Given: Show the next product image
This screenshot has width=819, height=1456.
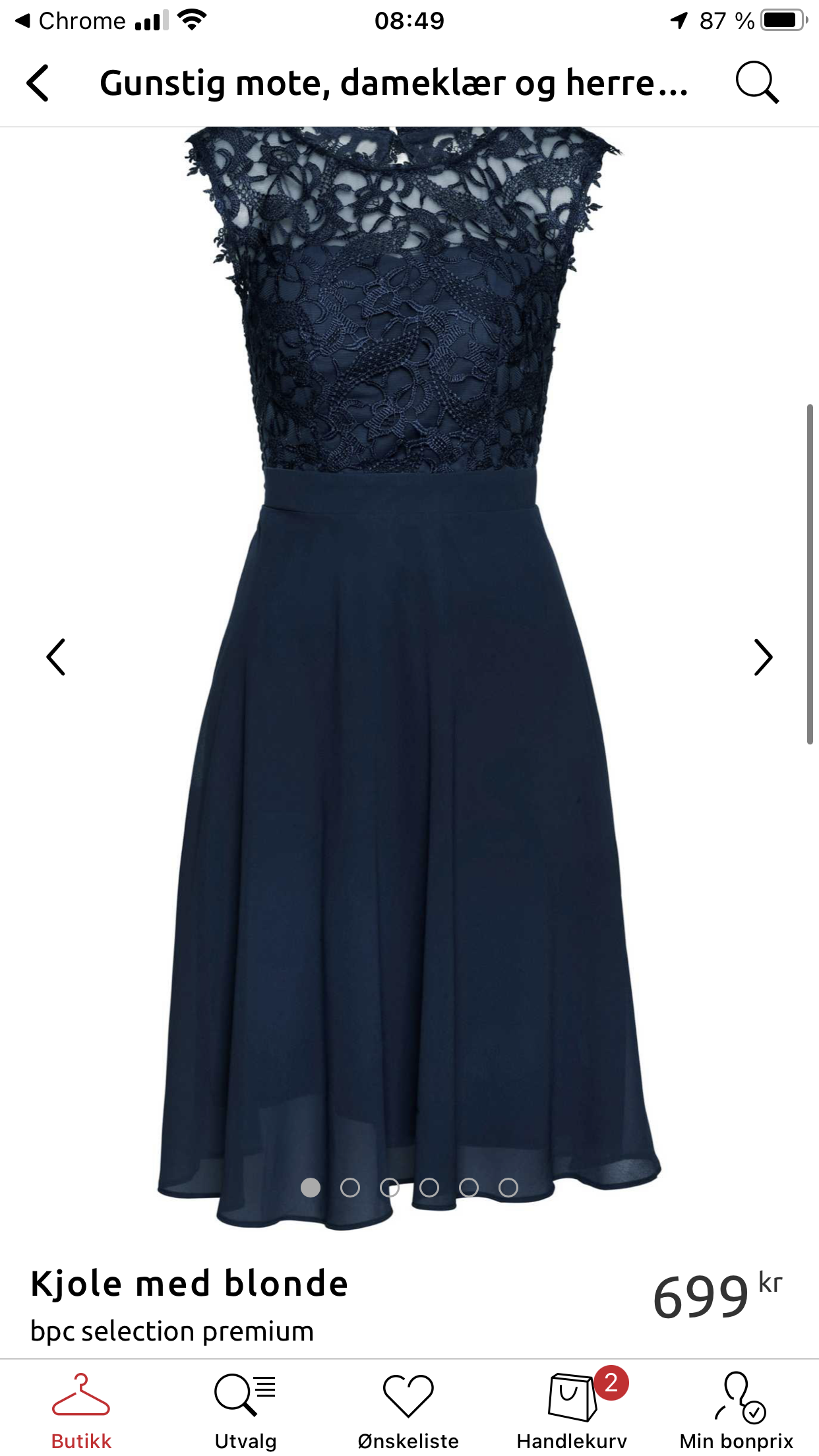Looking at the screenshot, I should [x=763, y=657].
